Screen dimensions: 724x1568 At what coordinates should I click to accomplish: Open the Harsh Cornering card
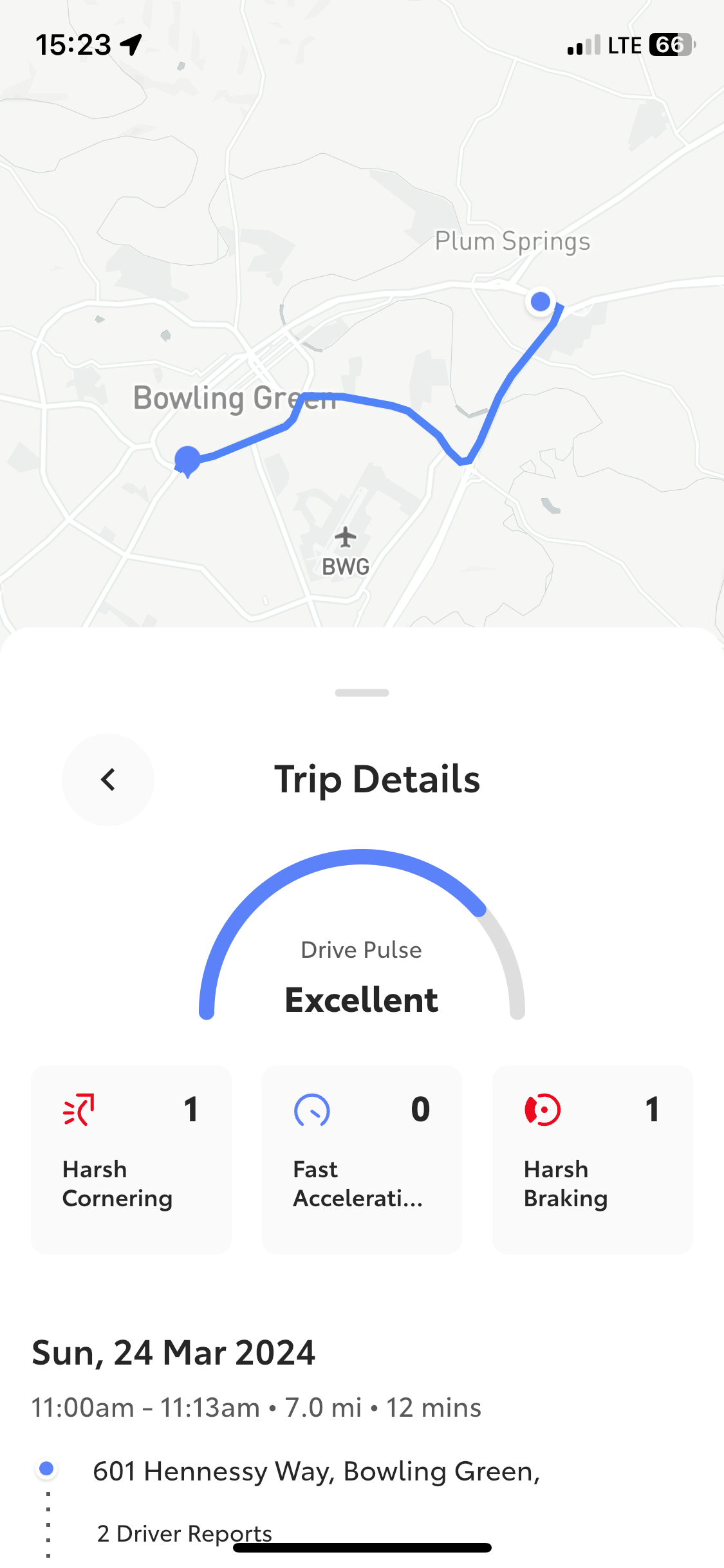(x=131, y=1159)
